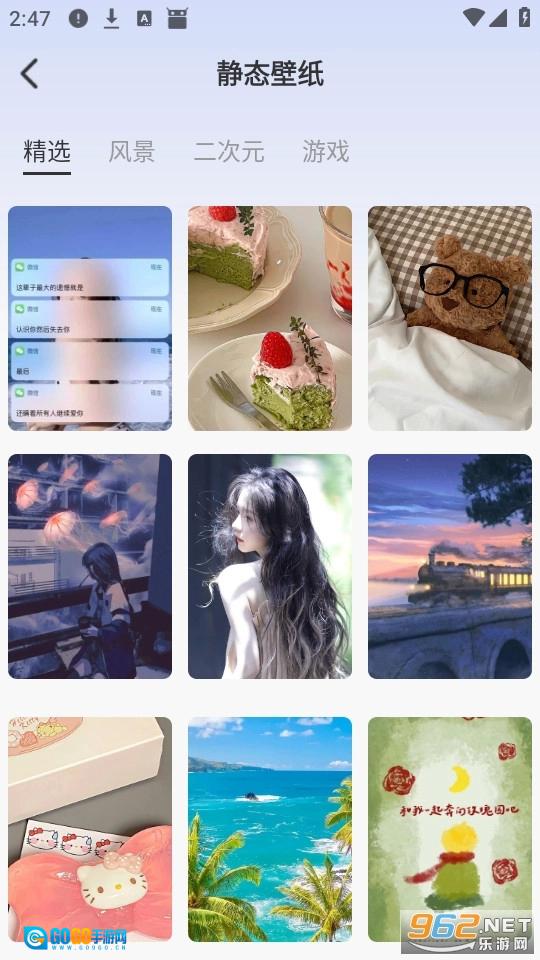Select the 精选 tab
The height and width of the screenshot is (960, 540).
click(x=47, y=151)
